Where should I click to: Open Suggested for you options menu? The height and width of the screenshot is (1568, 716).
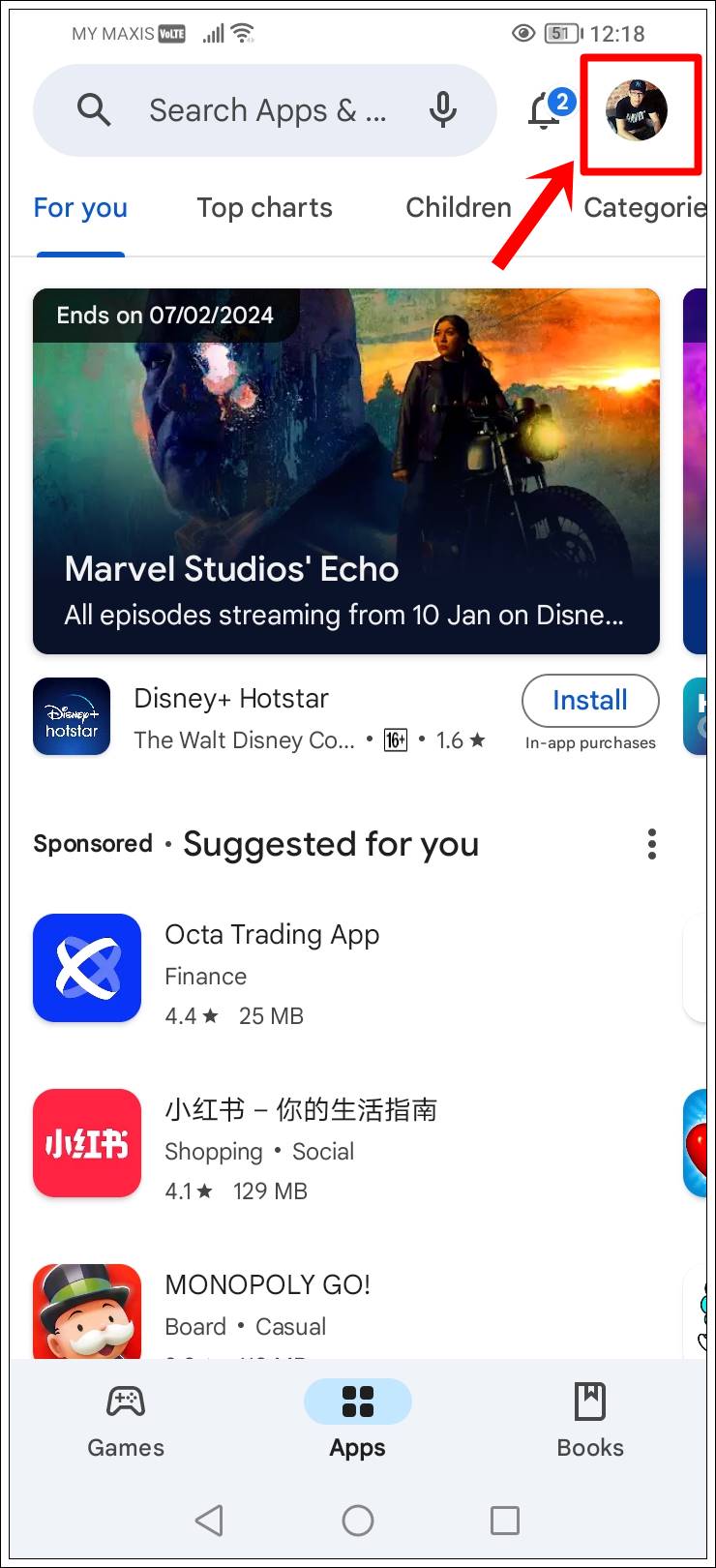(x=651, y=844)
